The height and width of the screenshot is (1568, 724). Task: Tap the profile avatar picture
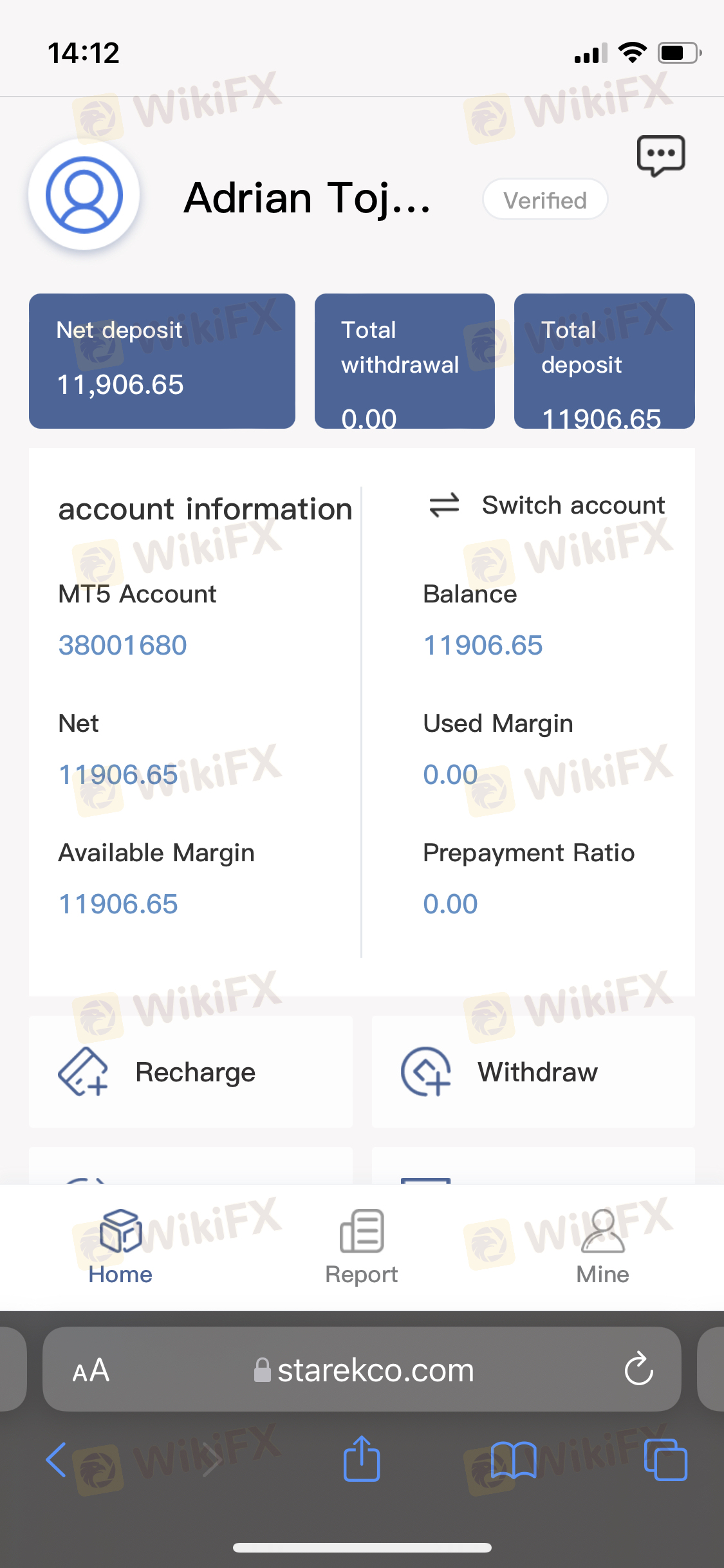coord(84,195)
